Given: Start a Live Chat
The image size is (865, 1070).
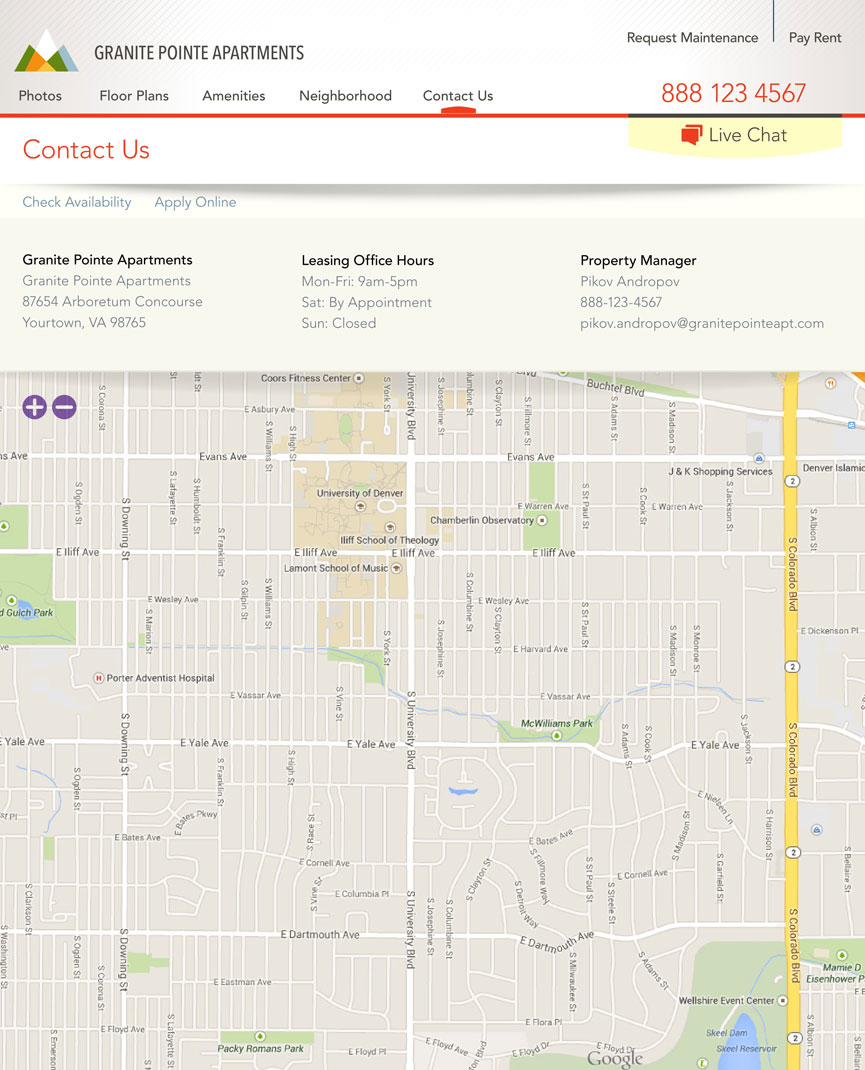Looking at the screenshot, I should click(x=735, y=135).
